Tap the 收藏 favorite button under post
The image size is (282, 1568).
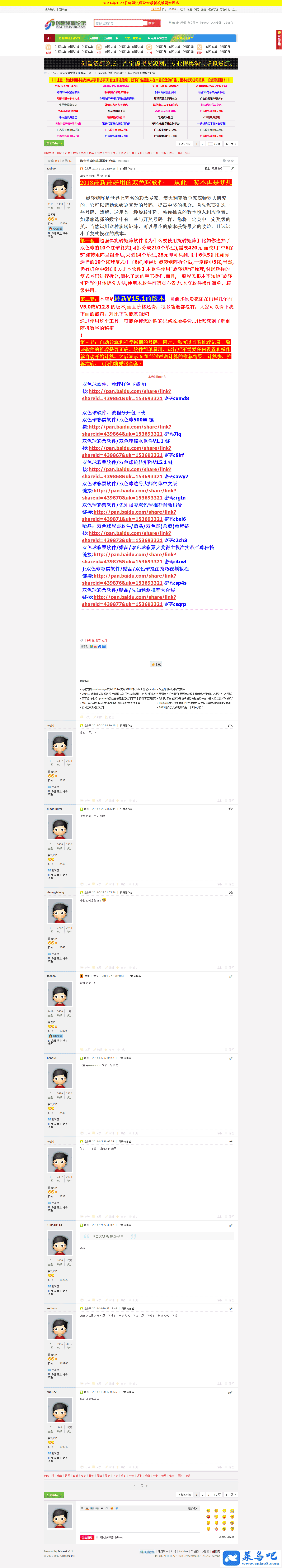coord(156,664)
